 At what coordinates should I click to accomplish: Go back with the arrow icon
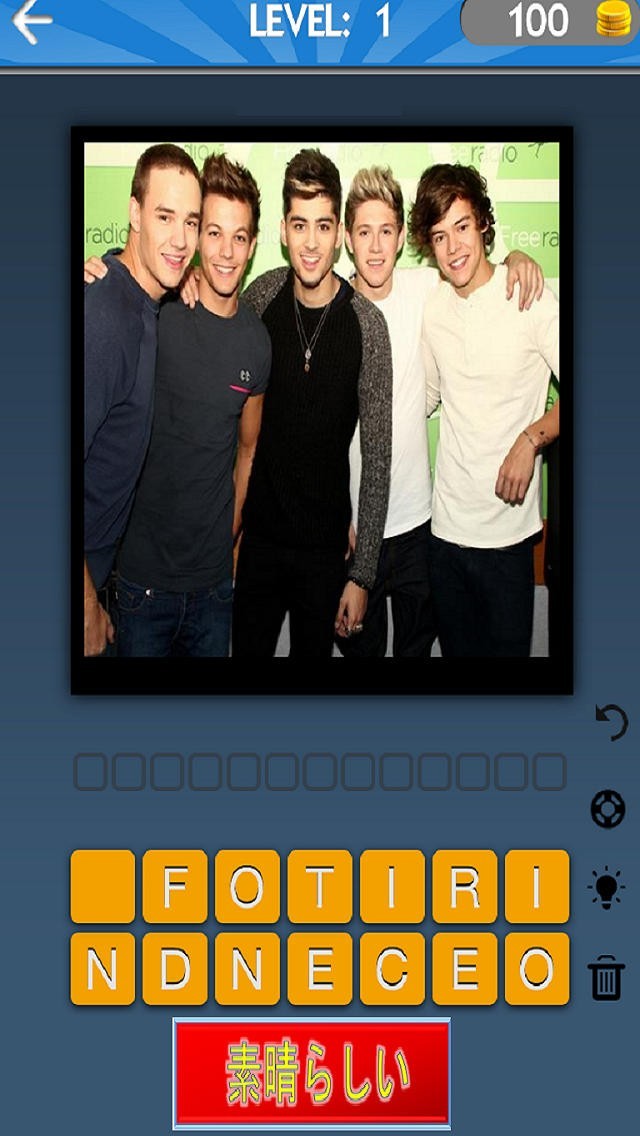click(x=32, y=21)
